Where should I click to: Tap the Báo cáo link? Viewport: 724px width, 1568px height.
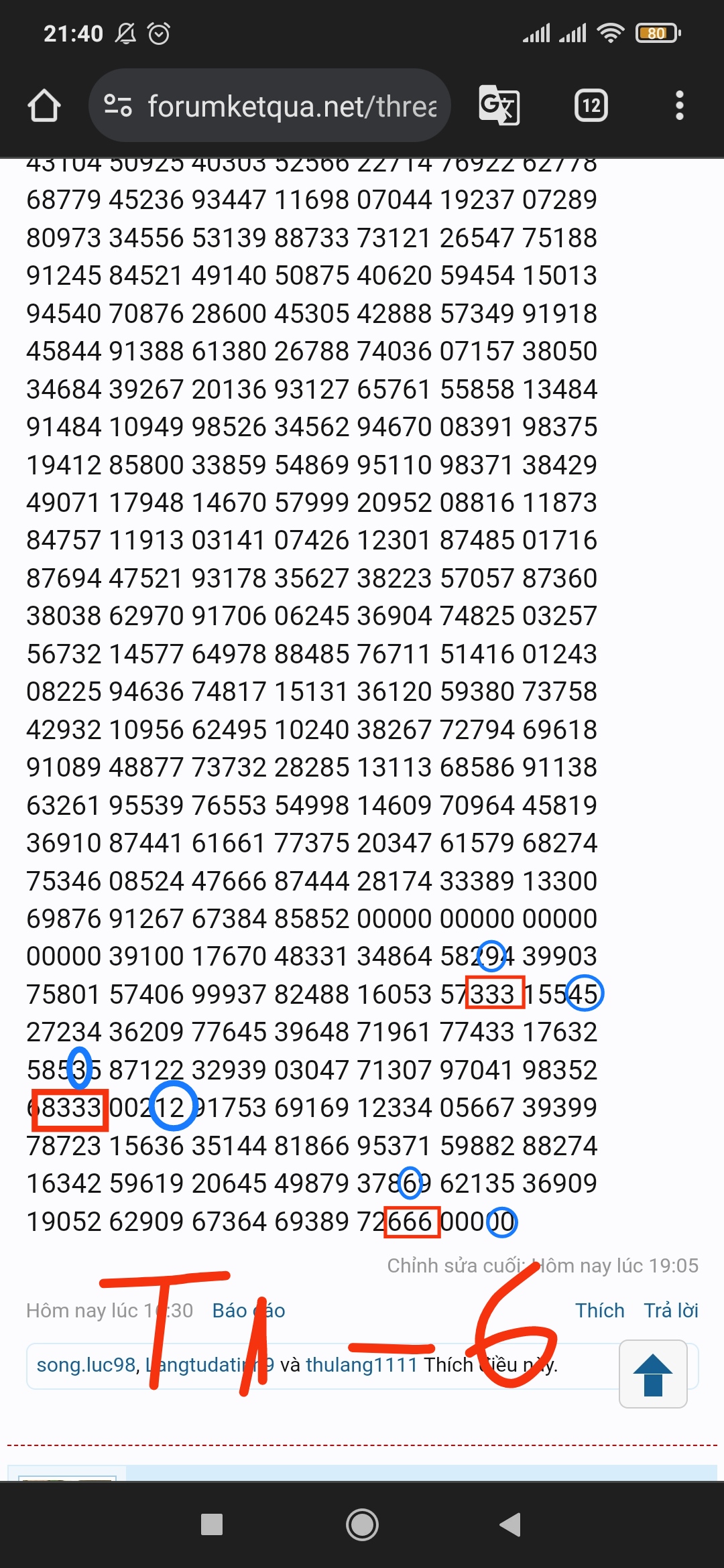[249, 1310]
